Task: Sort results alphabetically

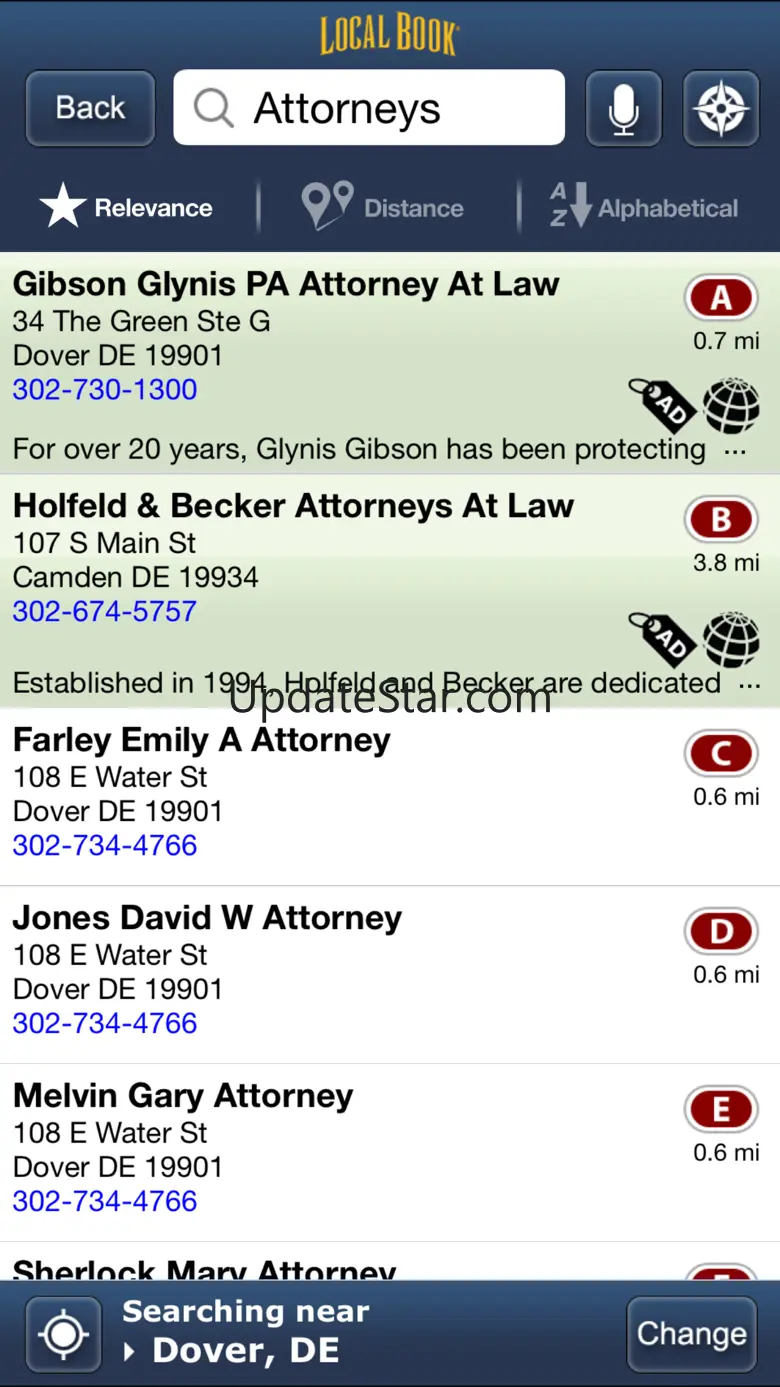Action: coord(643,207)
